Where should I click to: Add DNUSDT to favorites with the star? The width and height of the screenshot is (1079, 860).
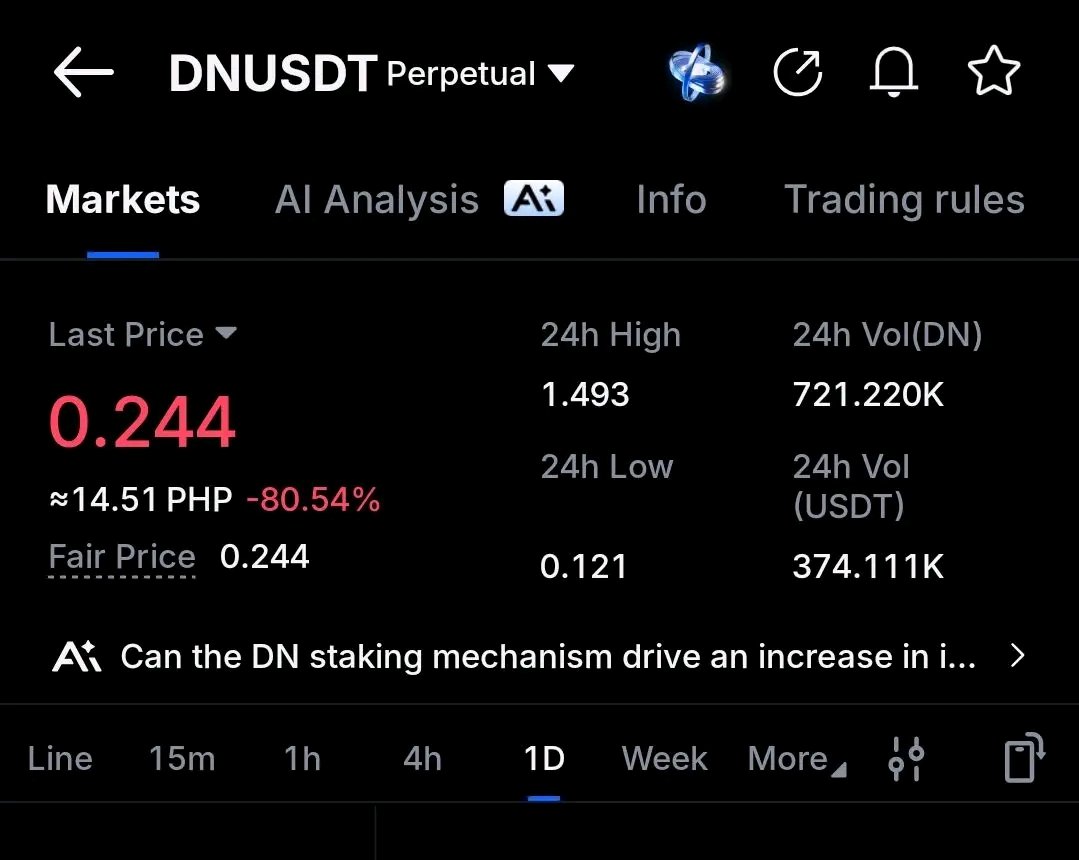994,70
